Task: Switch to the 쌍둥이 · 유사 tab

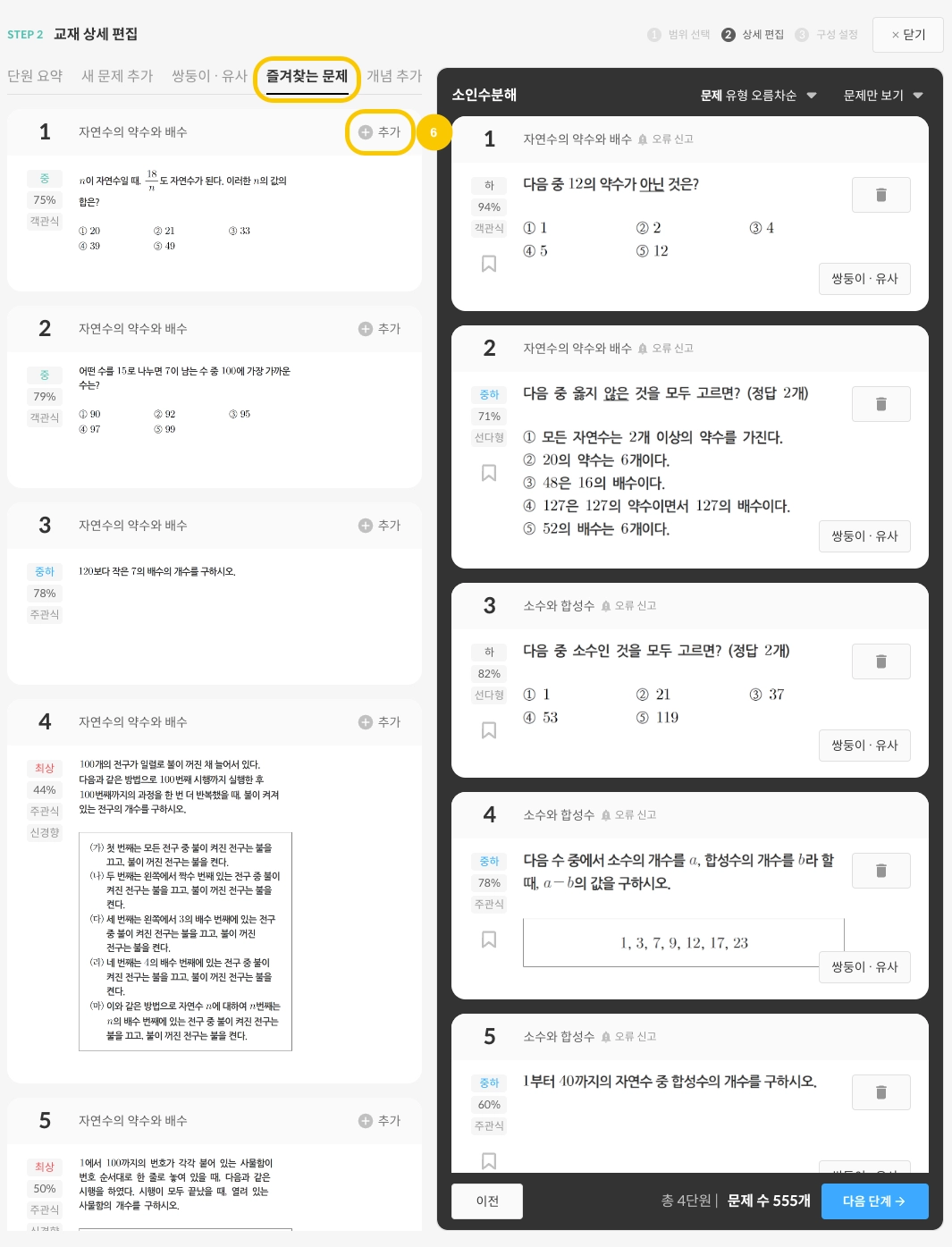Action: pos(209,76)
